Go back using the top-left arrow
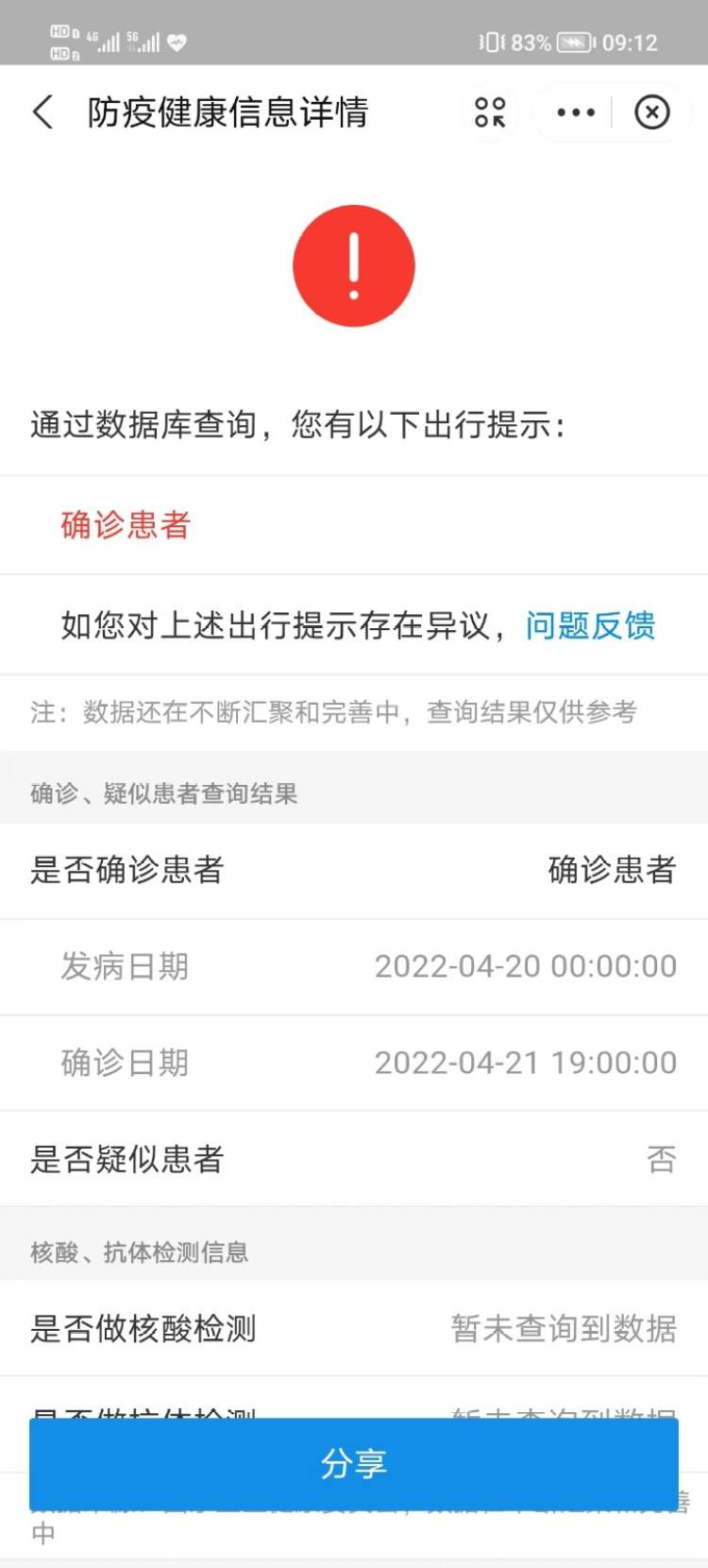Image resolution: width=708 pixels, height=1568 pixels. pos(43,112)
